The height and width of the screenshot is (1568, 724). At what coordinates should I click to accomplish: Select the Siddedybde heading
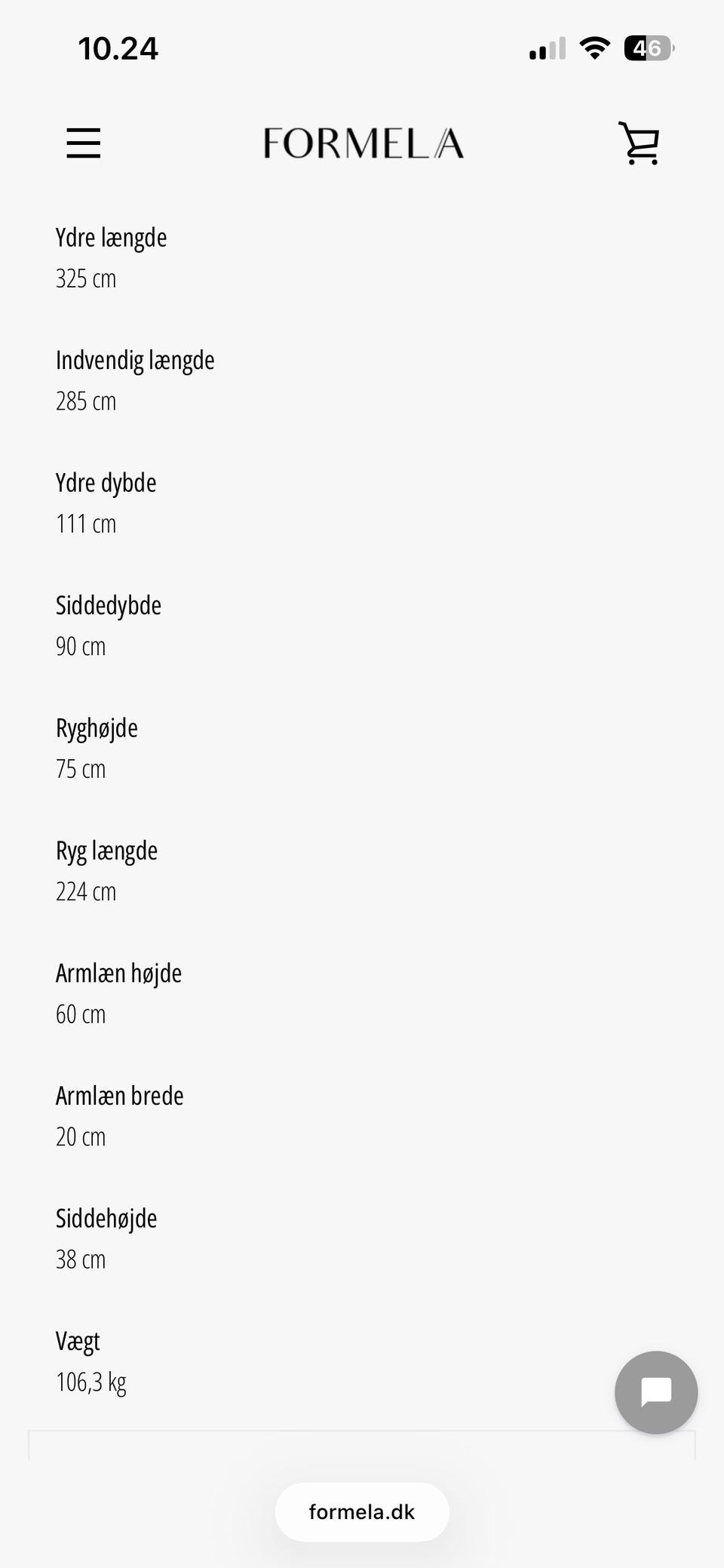point(108,604)
